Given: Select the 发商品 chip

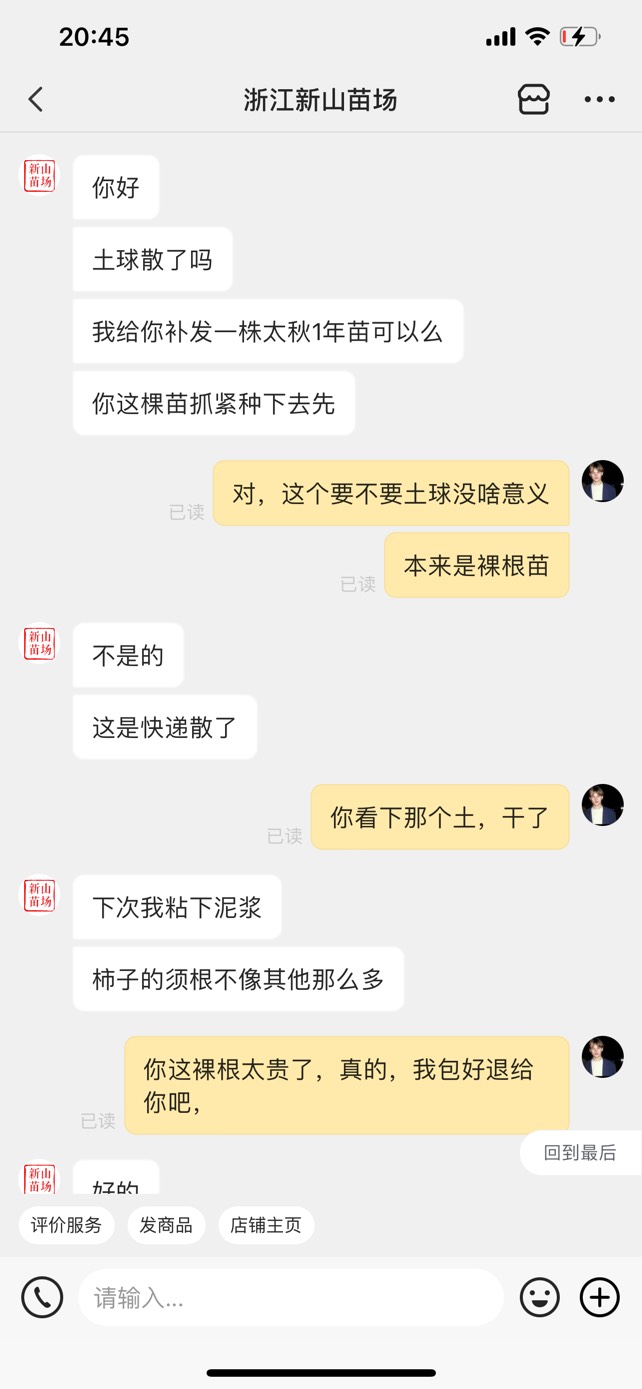Looking at the screenshot, I should pos(166,1225).
